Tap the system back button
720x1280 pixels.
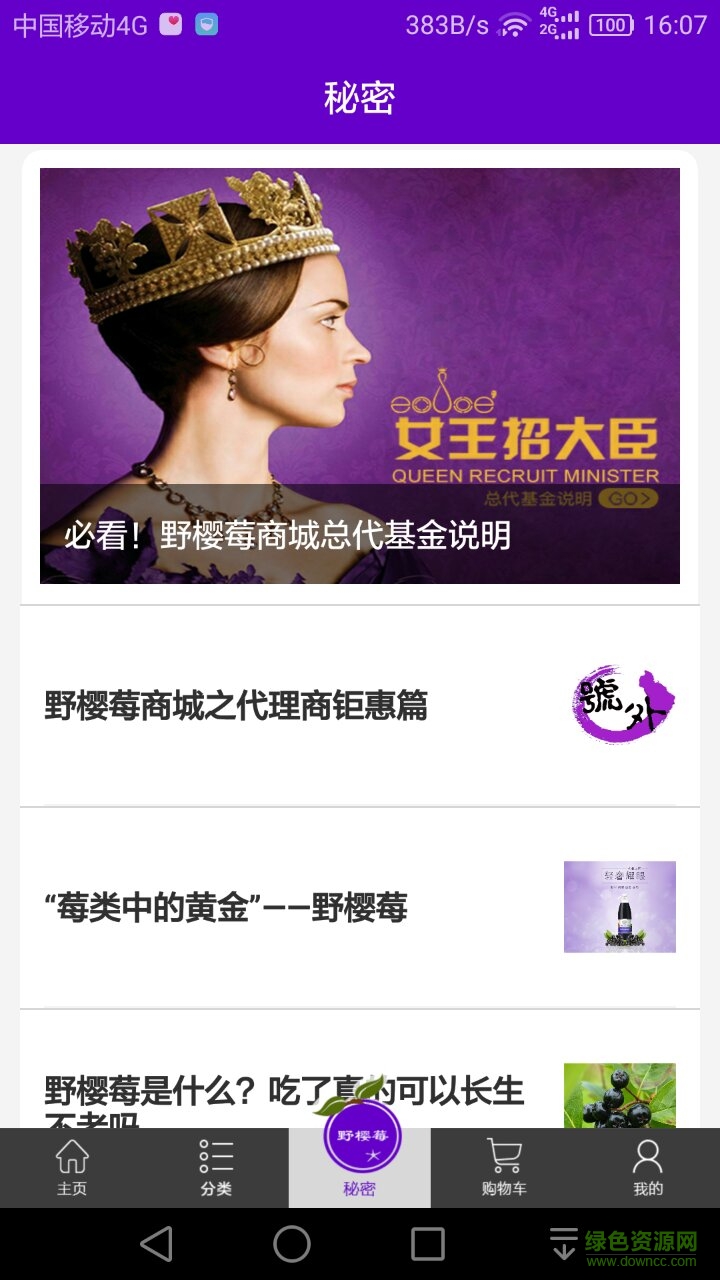tap(156, 1244)
